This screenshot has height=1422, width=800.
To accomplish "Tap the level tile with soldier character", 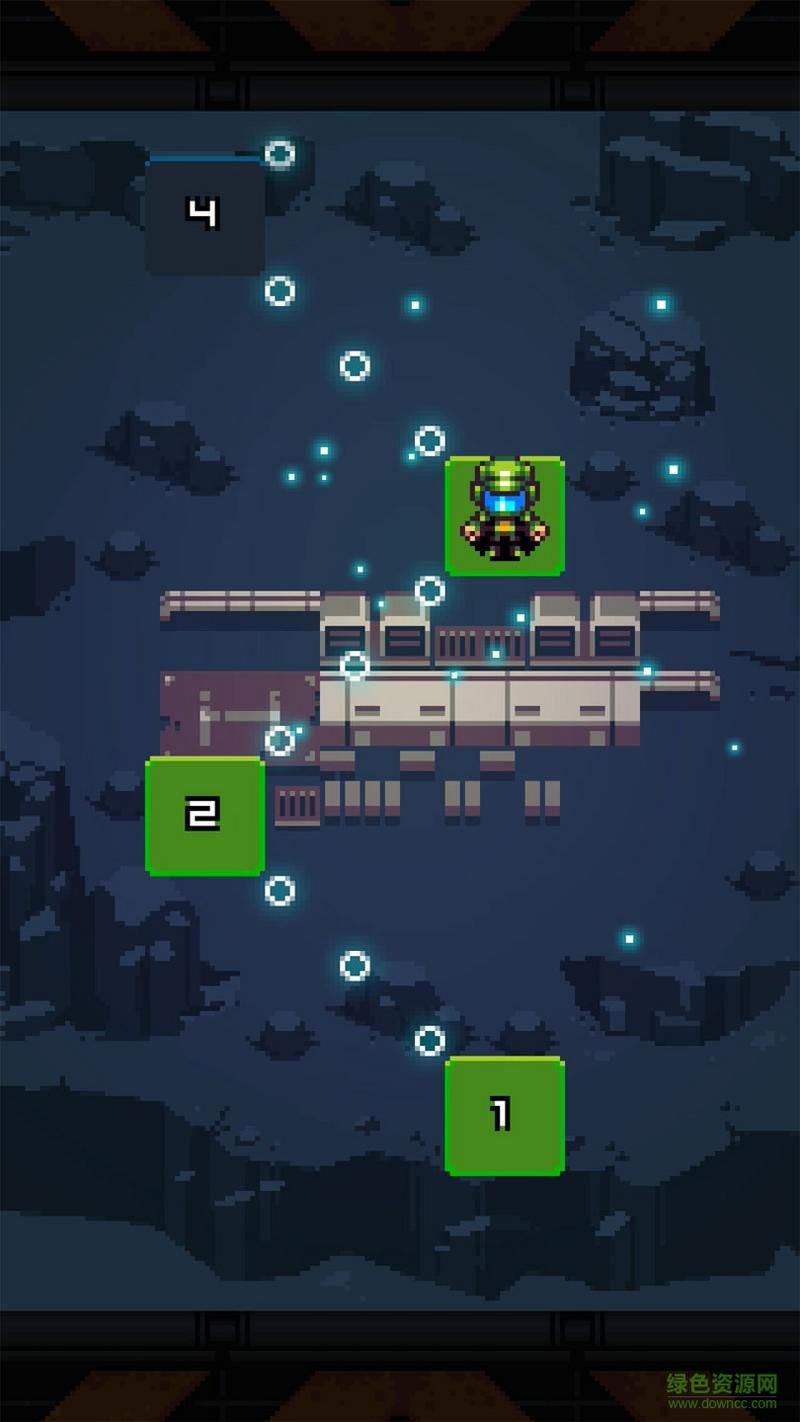I will 504,516.
